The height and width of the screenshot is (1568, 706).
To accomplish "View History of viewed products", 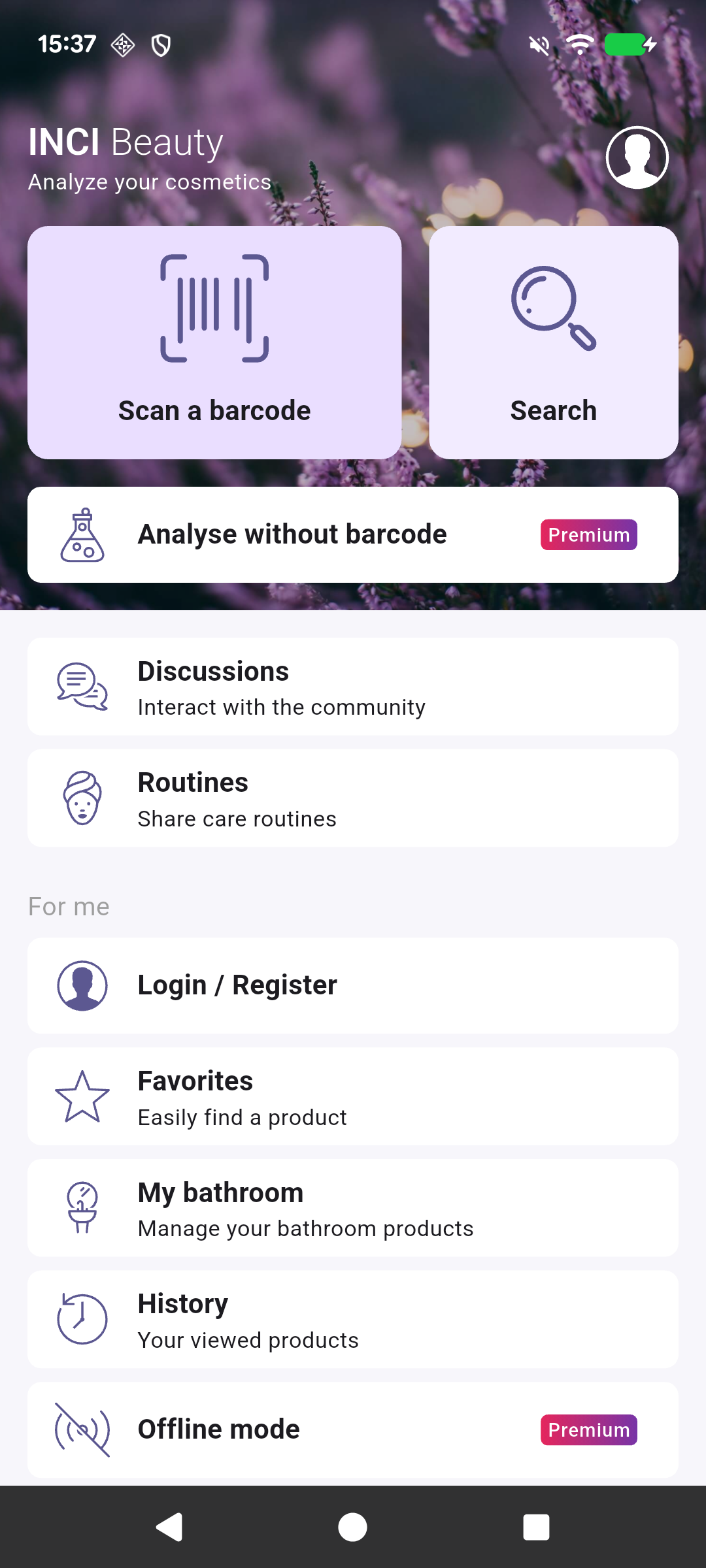I will pyautogui.click(x=352, y=1319).
